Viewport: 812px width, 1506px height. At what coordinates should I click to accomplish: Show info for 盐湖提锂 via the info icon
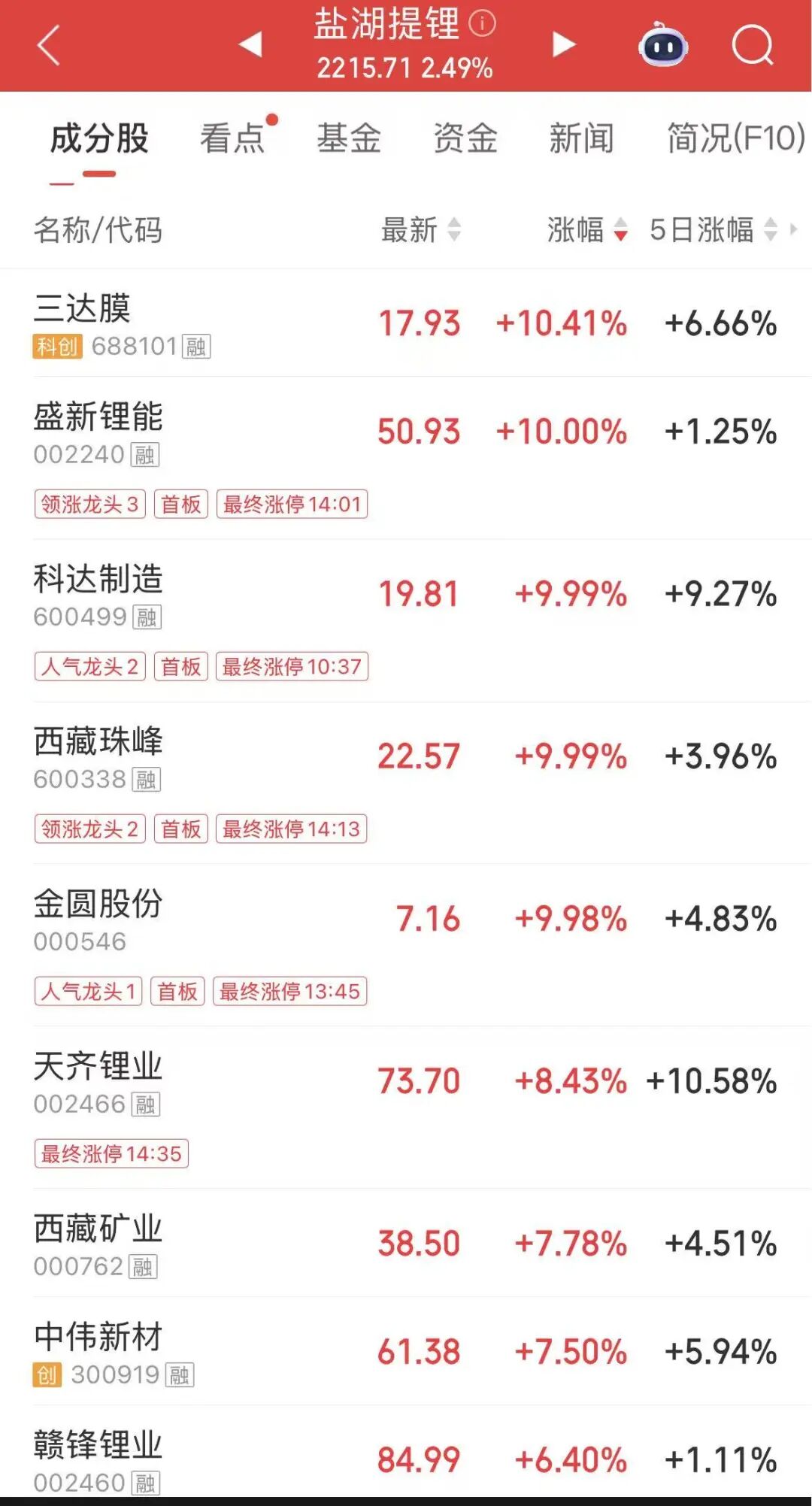[482, 23]
